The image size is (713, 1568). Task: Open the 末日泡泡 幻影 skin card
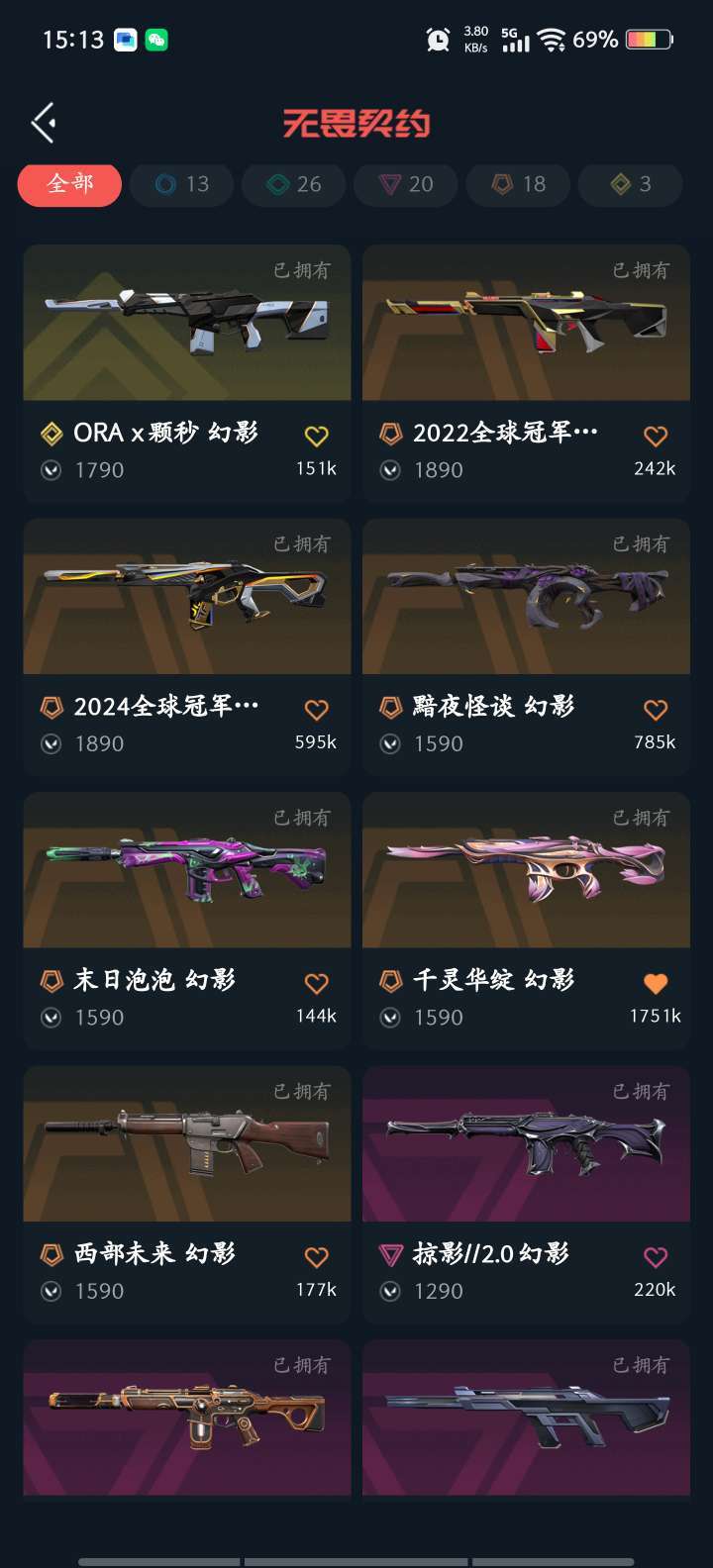[187, 871]
